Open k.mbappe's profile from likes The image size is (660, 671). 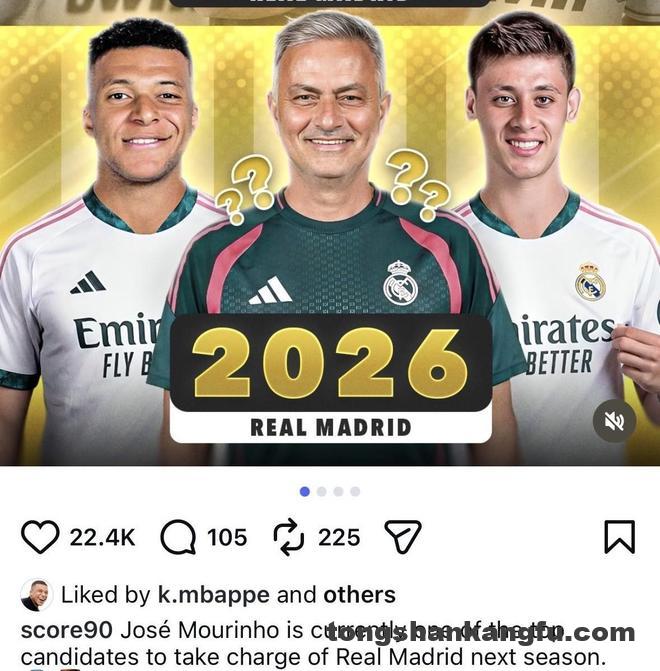214,595
